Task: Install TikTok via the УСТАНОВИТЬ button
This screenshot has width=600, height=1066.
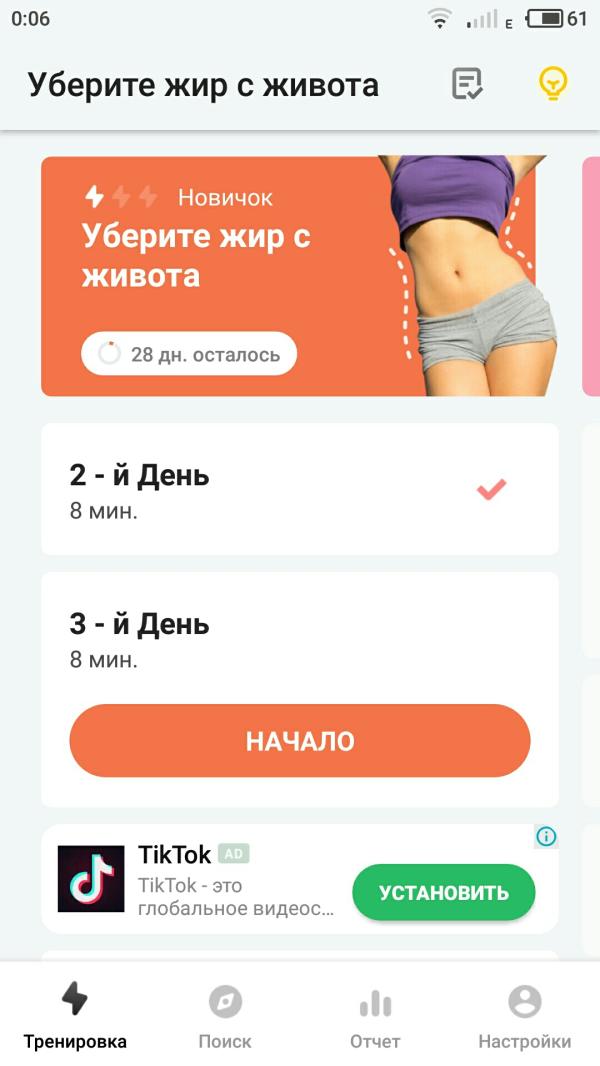Action: coord(443,892)
